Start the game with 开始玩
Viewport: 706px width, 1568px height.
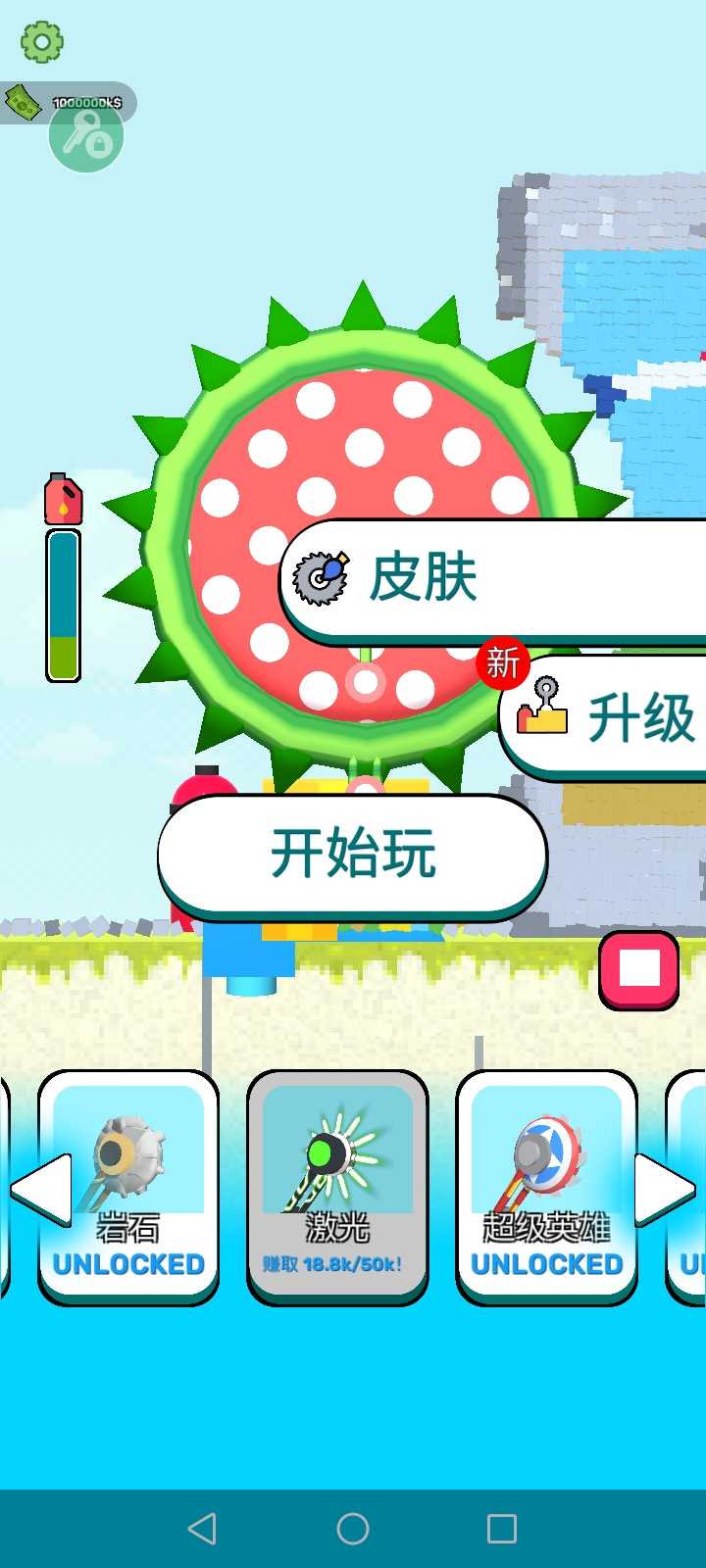point(352,855)
